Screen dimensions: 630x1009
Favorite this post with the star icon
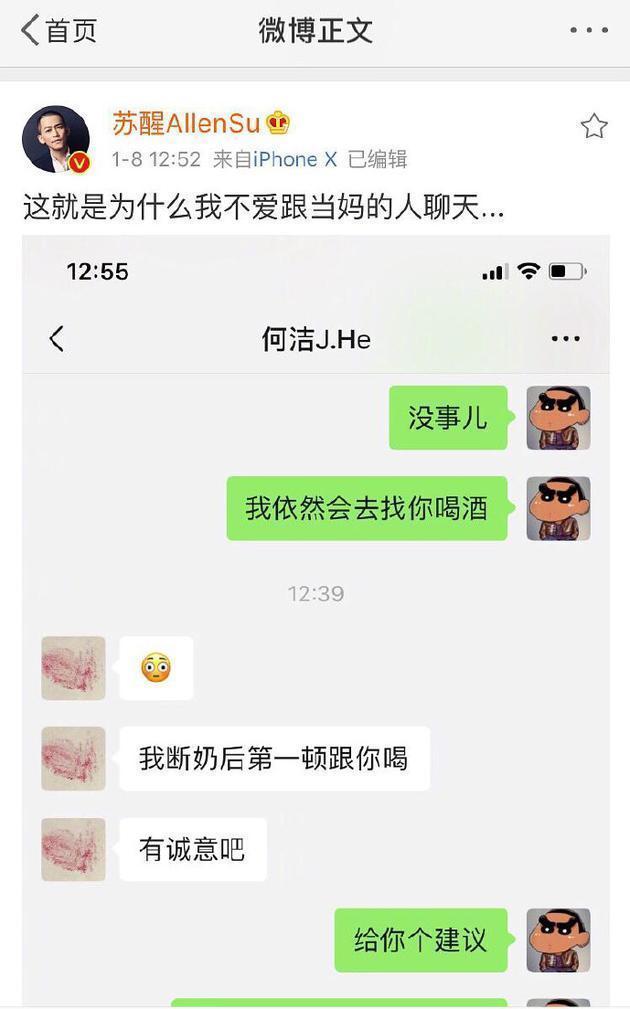pos(594,126)
